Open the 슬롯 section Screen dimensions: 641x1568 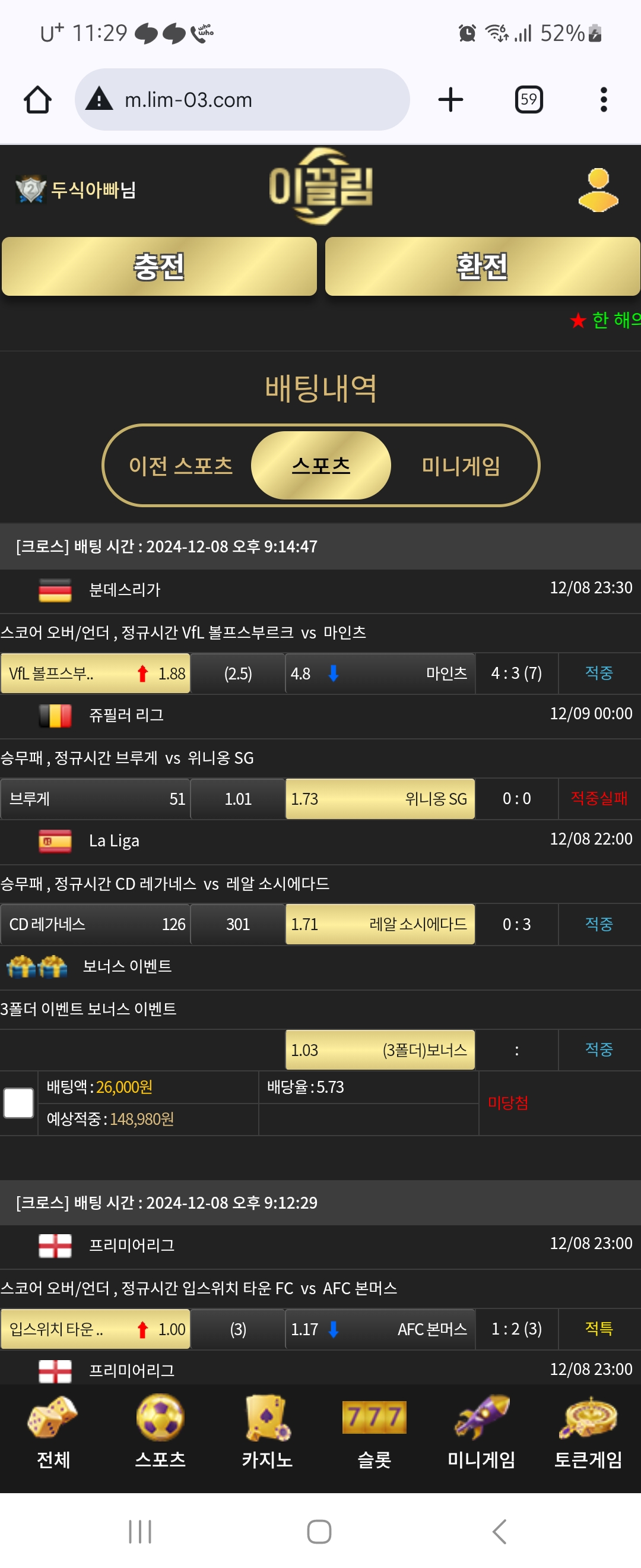[374, 1432]
